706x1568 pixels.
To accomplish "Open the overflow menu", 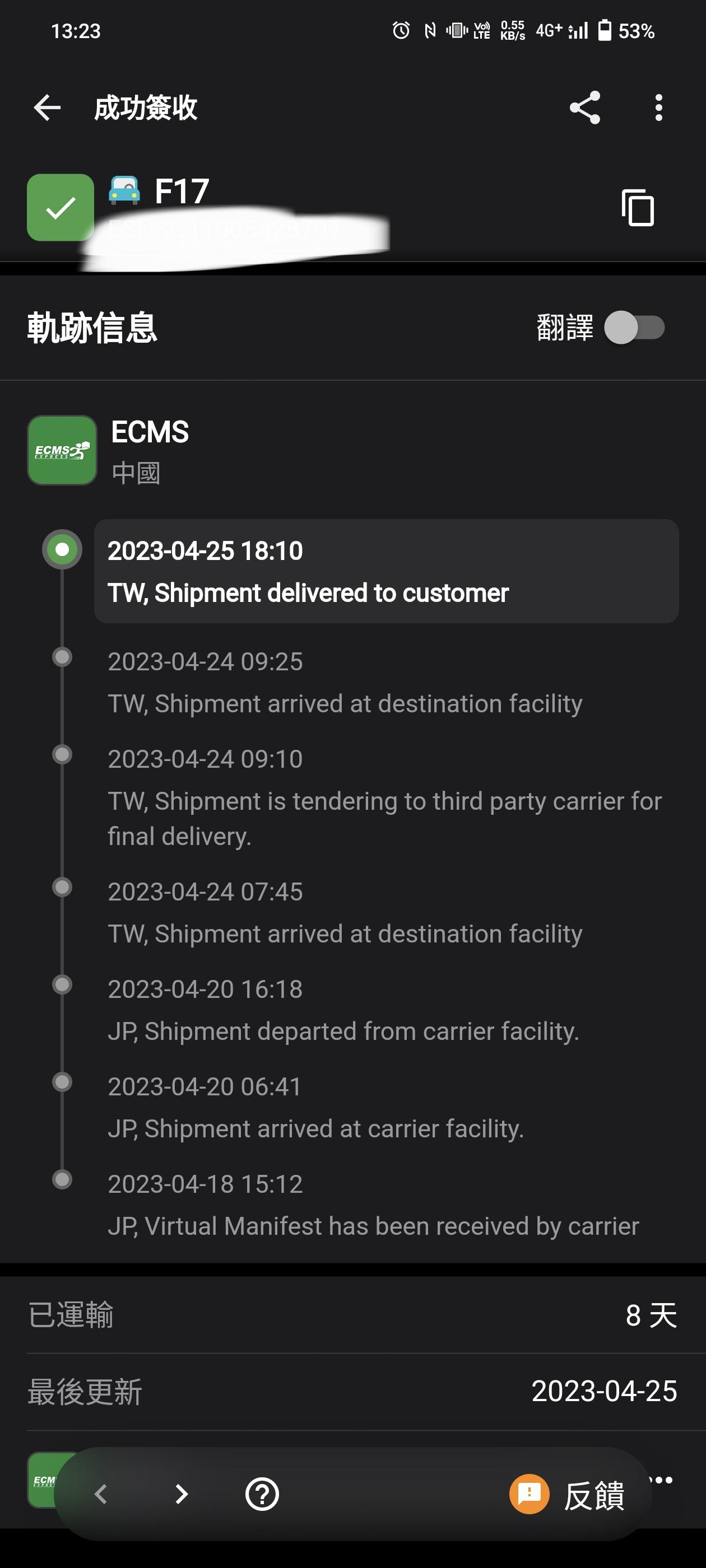I will [658, 108].
